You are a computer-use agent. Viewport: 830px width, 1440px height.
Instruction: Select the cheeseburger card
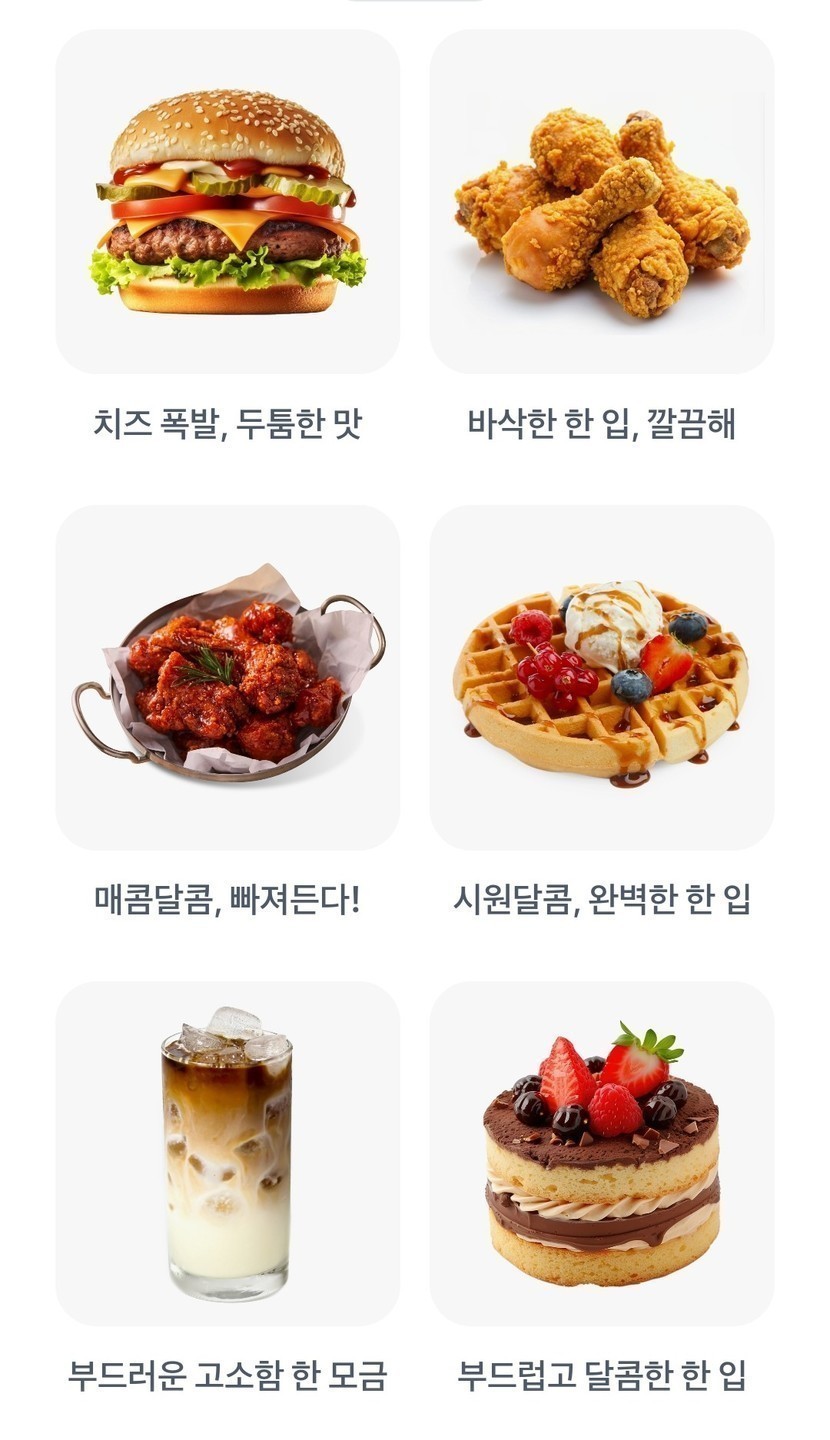tap(228, 202)
